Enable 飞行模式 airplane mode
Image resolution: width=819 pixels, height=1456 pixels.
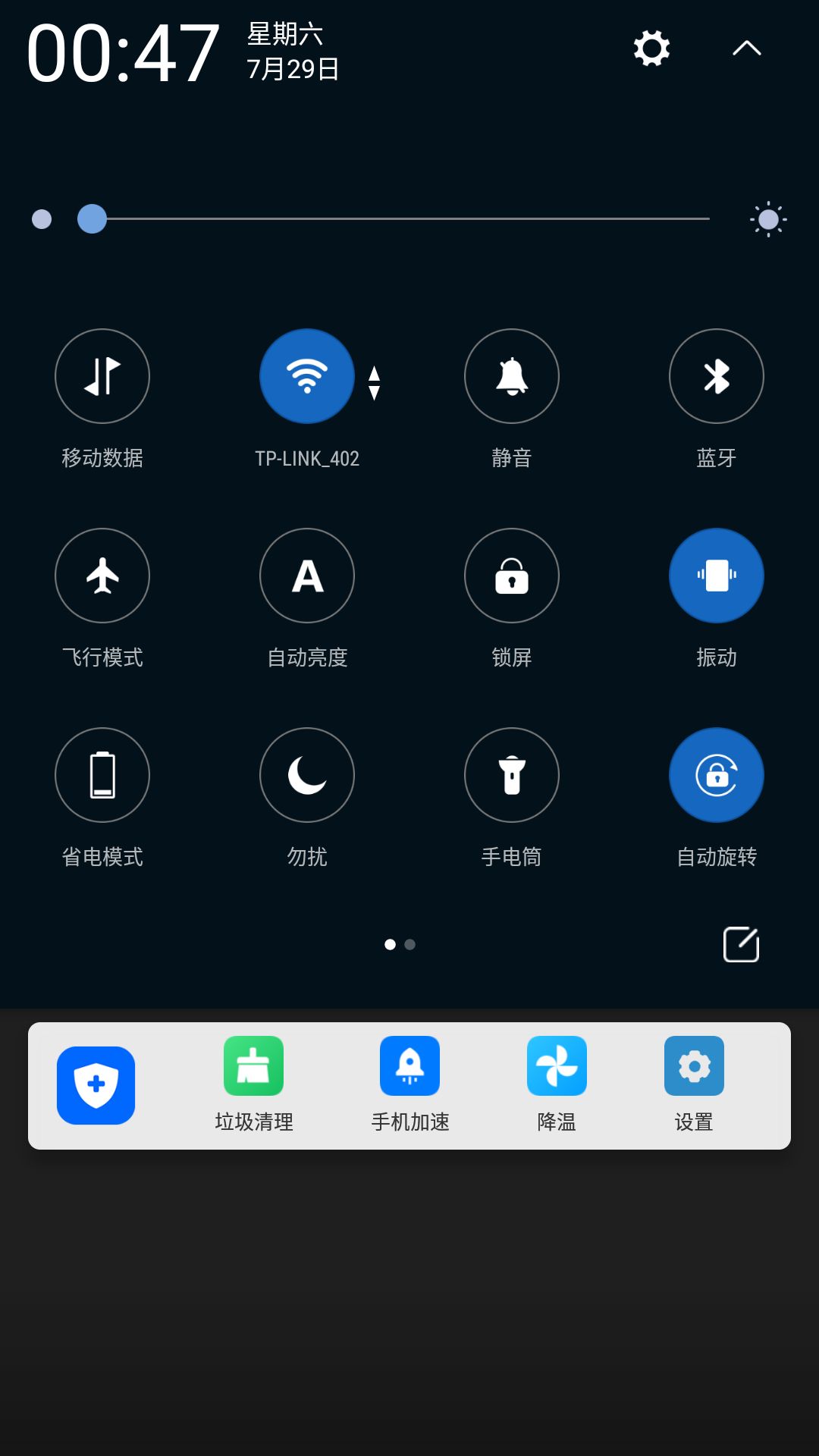[x=102, y=576]
